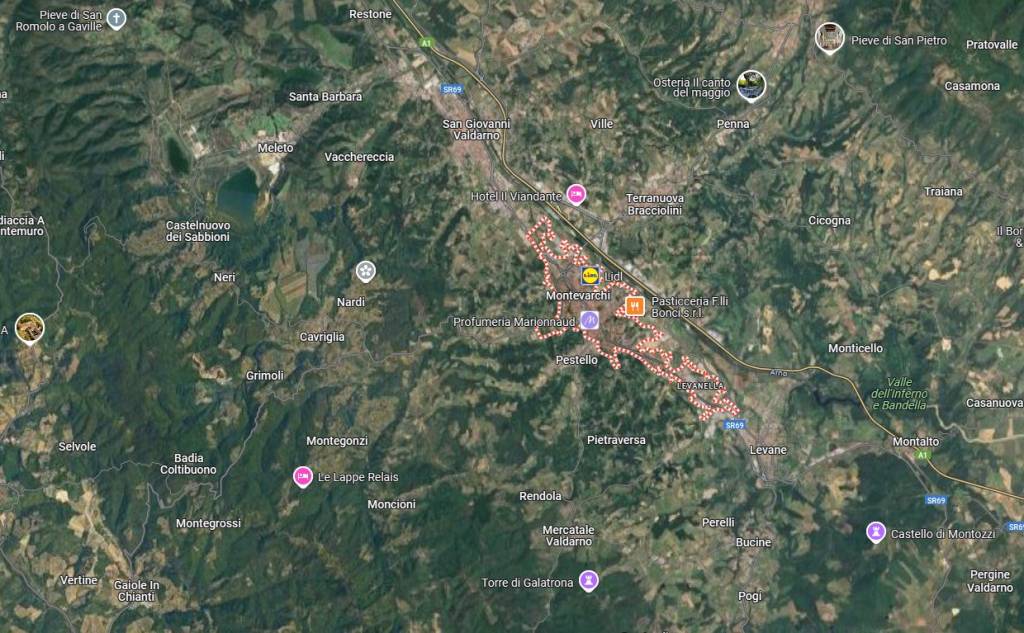Tap the Castello di Montozzi marker
This screenshot has width=1024, height=633.
pyautogui.click(x=876, y=532)
